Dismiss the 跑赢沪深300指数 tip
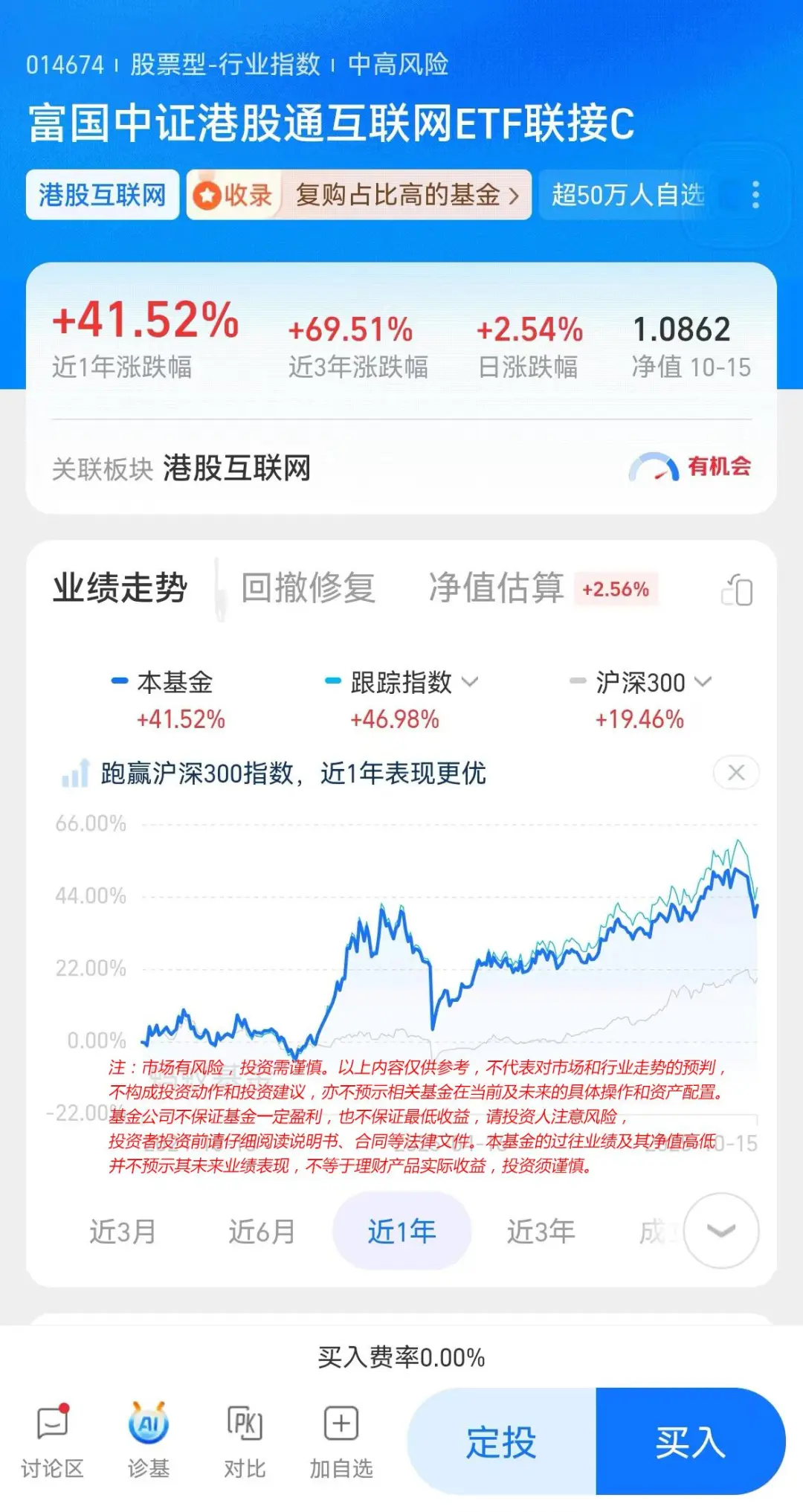 (x=736, y=773)
